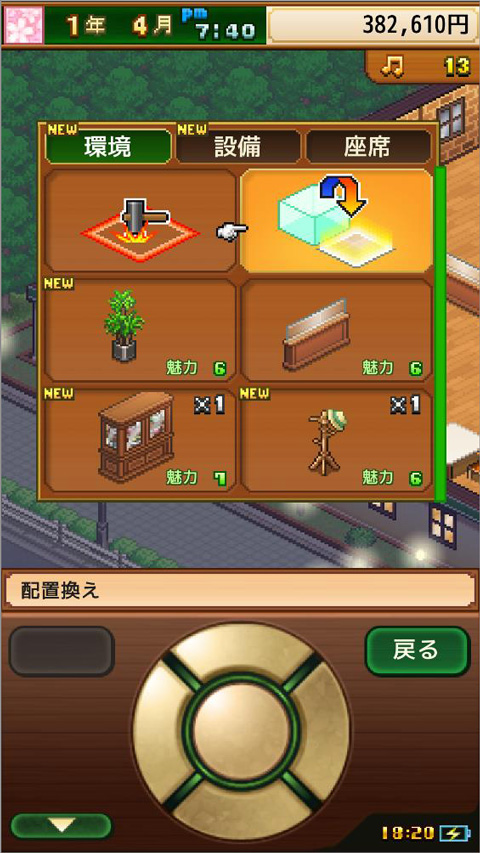The height and width of the screenshot is (853, 480).
Task: Collapse the controller with the down-arrow button
Action: [x=61, y=826]
